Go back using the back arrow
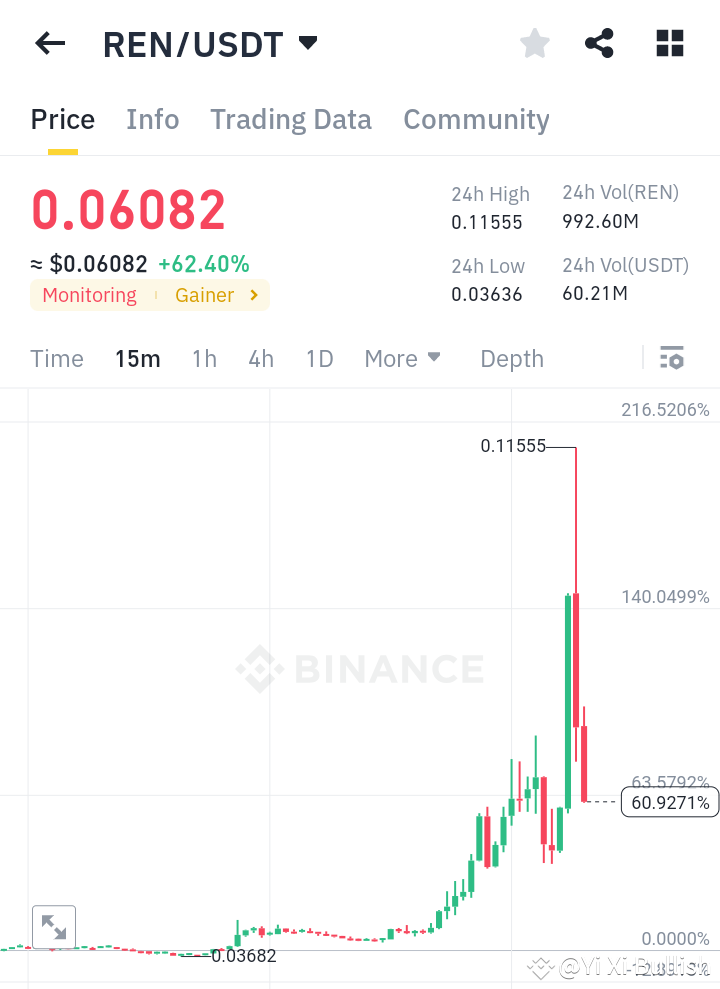The image size is (720, 989). click(50, 43)
